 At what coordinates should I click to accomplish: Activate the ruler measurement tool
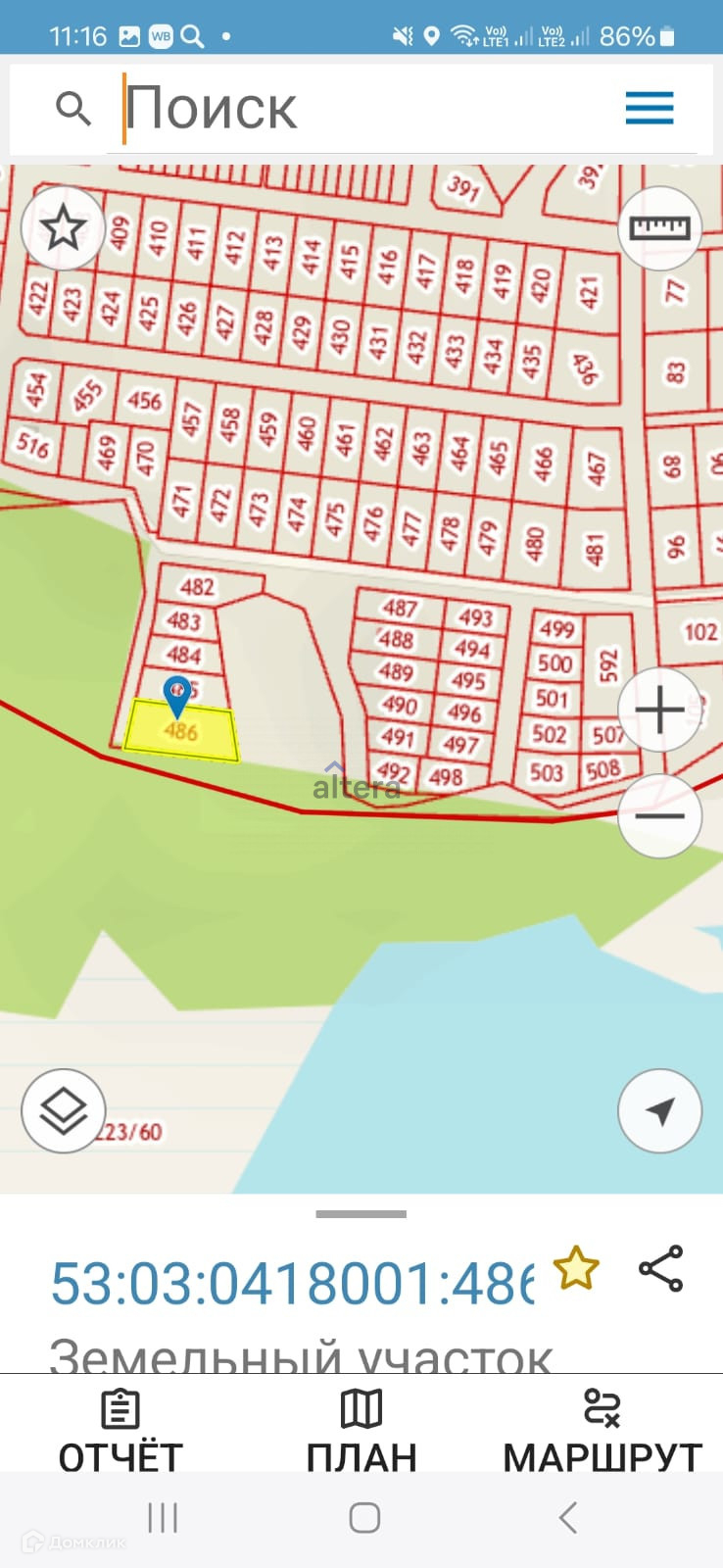coord(659,228)
